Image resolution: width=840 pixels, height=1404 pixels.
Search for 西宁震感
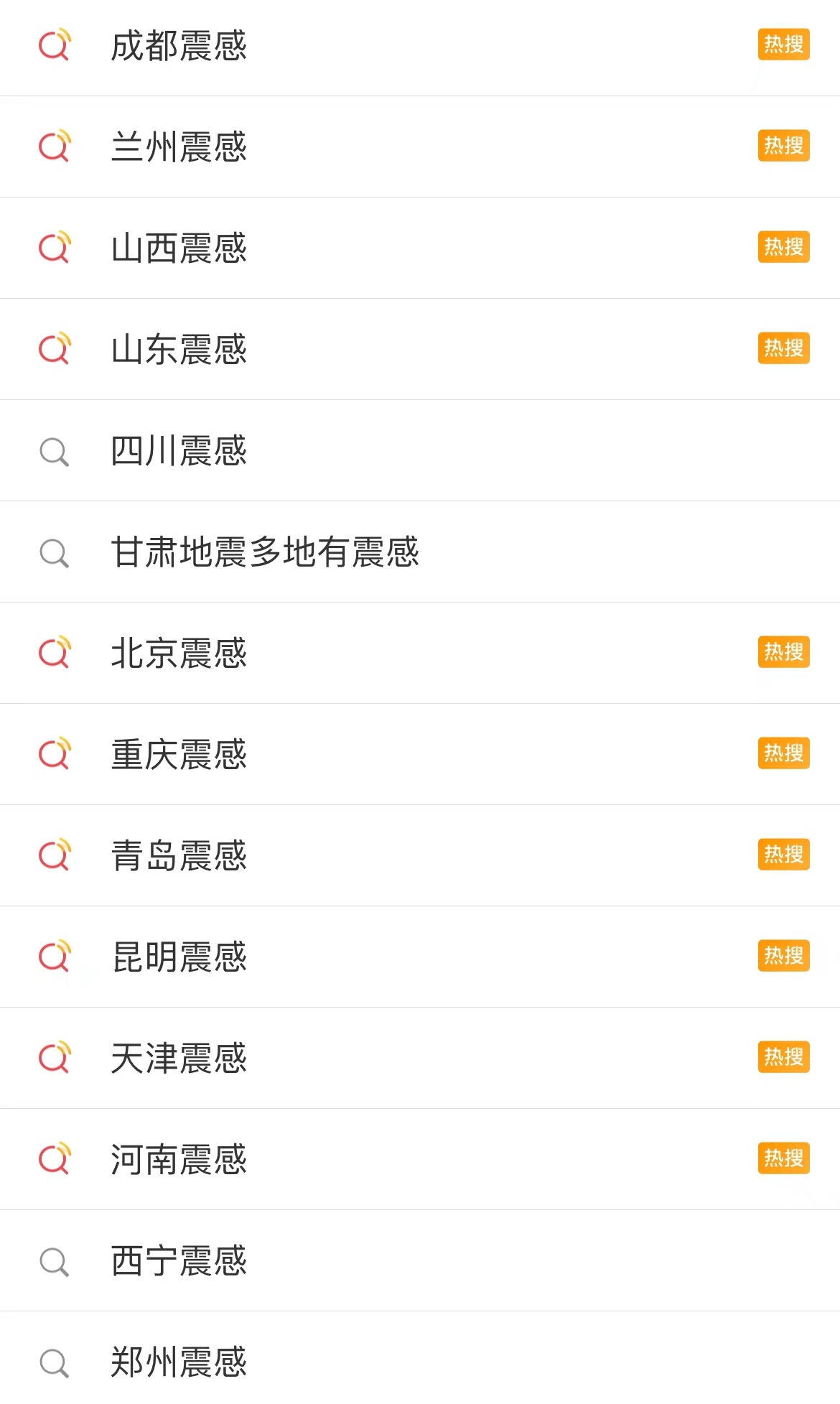(x=179, y=1261)
